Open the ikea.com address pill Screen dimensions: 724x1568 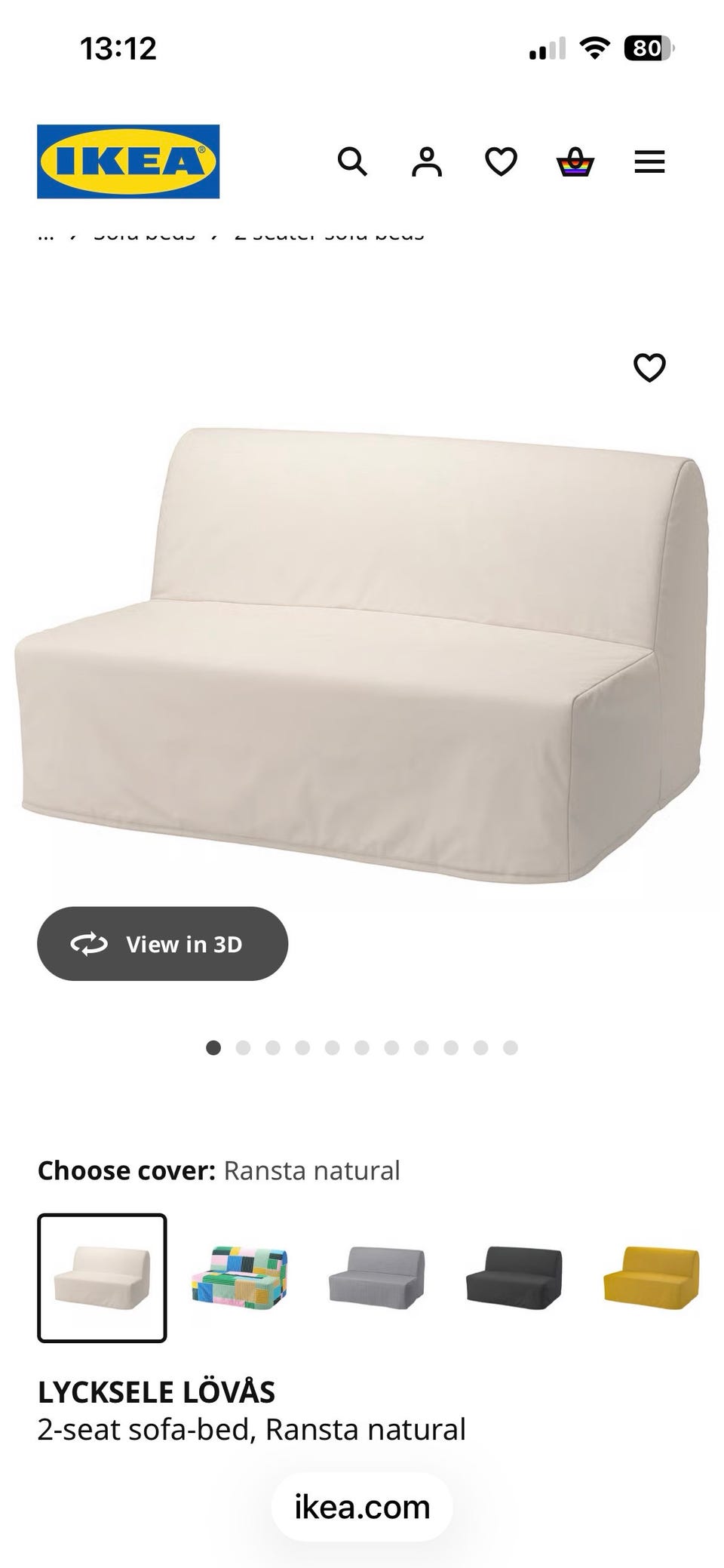[x=362, y=1507]
